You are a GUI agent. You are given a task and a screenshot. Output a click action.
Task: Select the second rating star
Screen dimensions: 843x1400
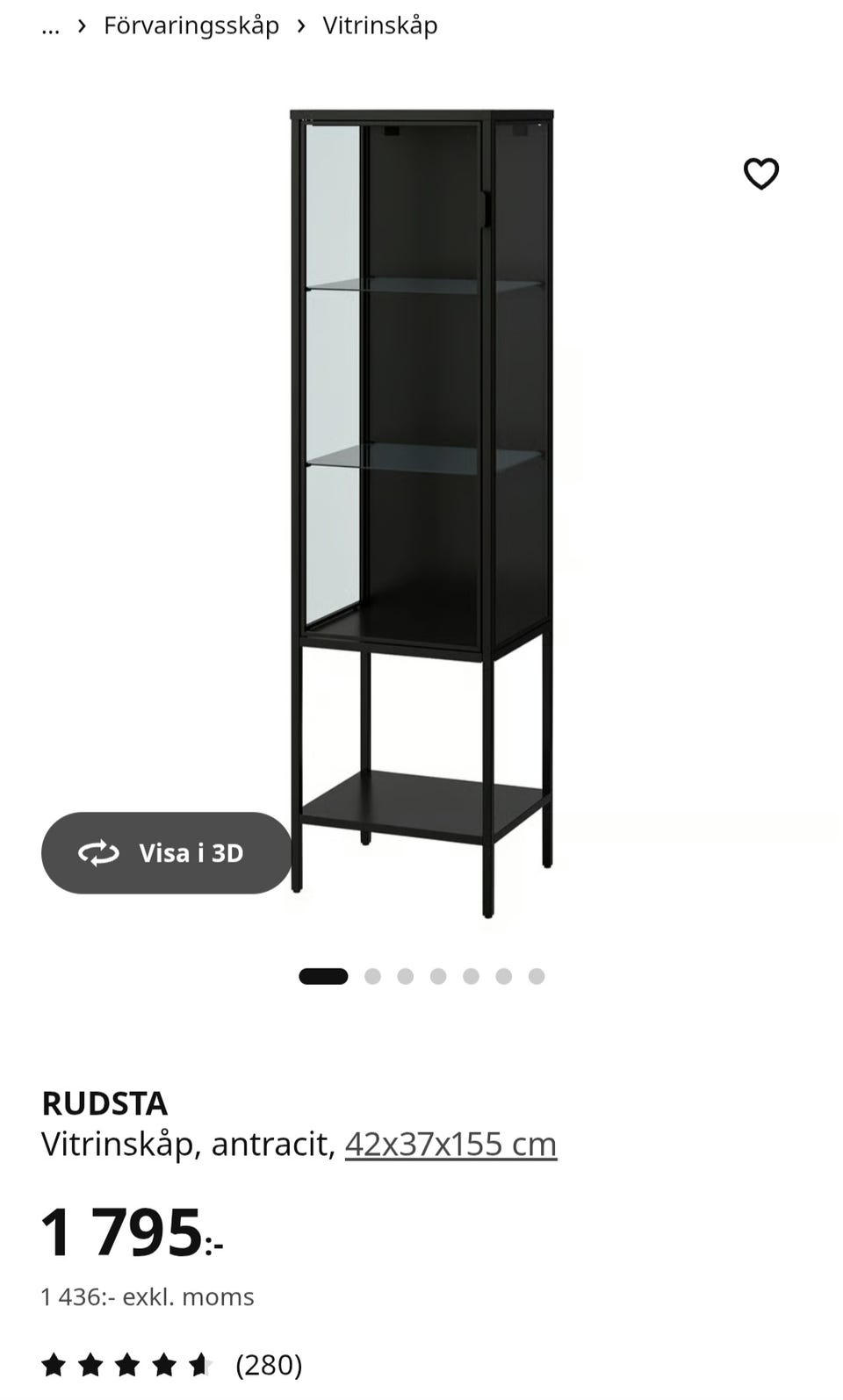(90, 1365)
